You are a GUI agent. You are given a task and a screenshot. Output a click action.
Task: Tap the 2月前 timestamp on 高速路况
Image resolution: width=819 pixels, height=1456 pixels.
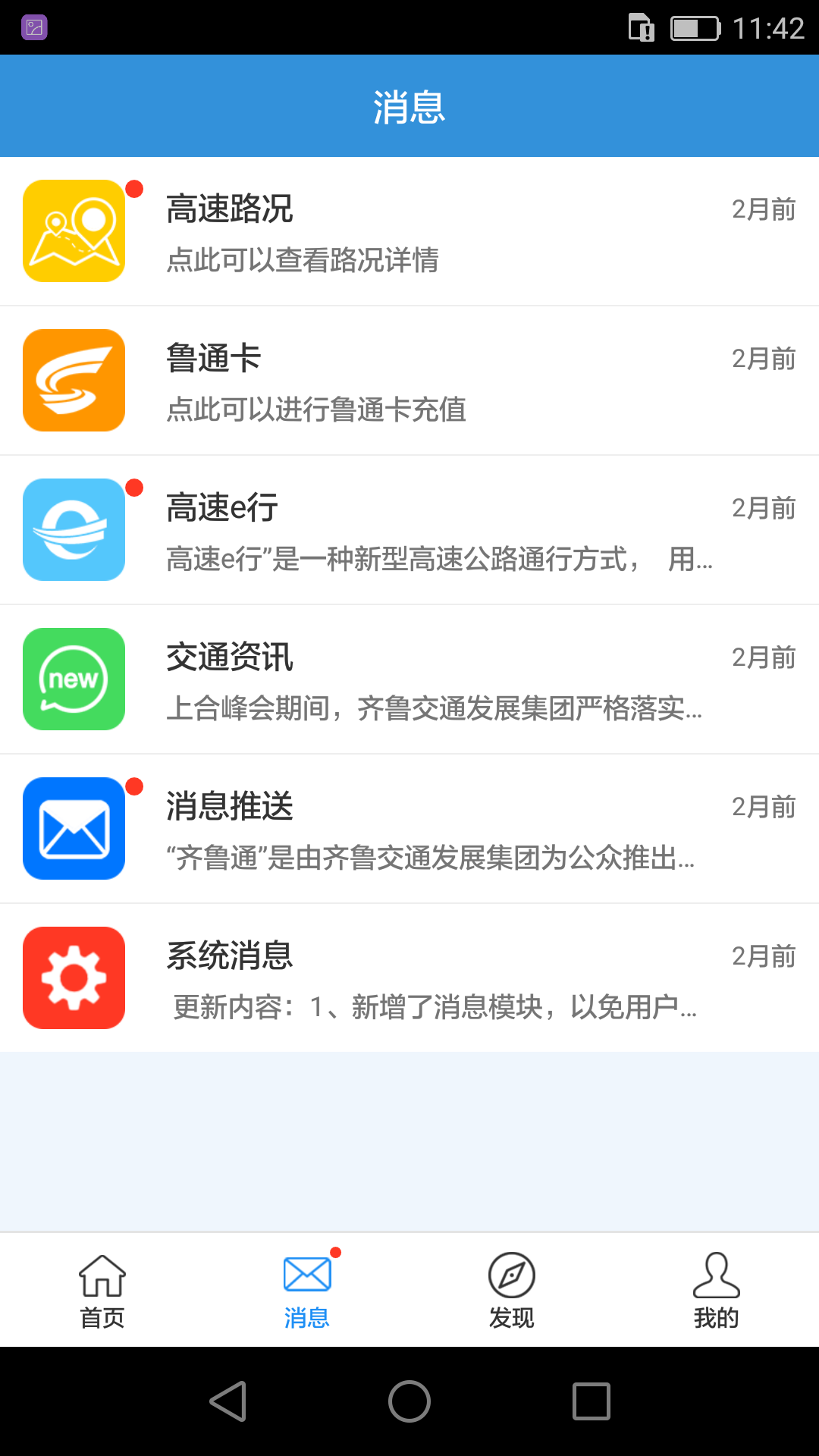click(x=763, y=209)
